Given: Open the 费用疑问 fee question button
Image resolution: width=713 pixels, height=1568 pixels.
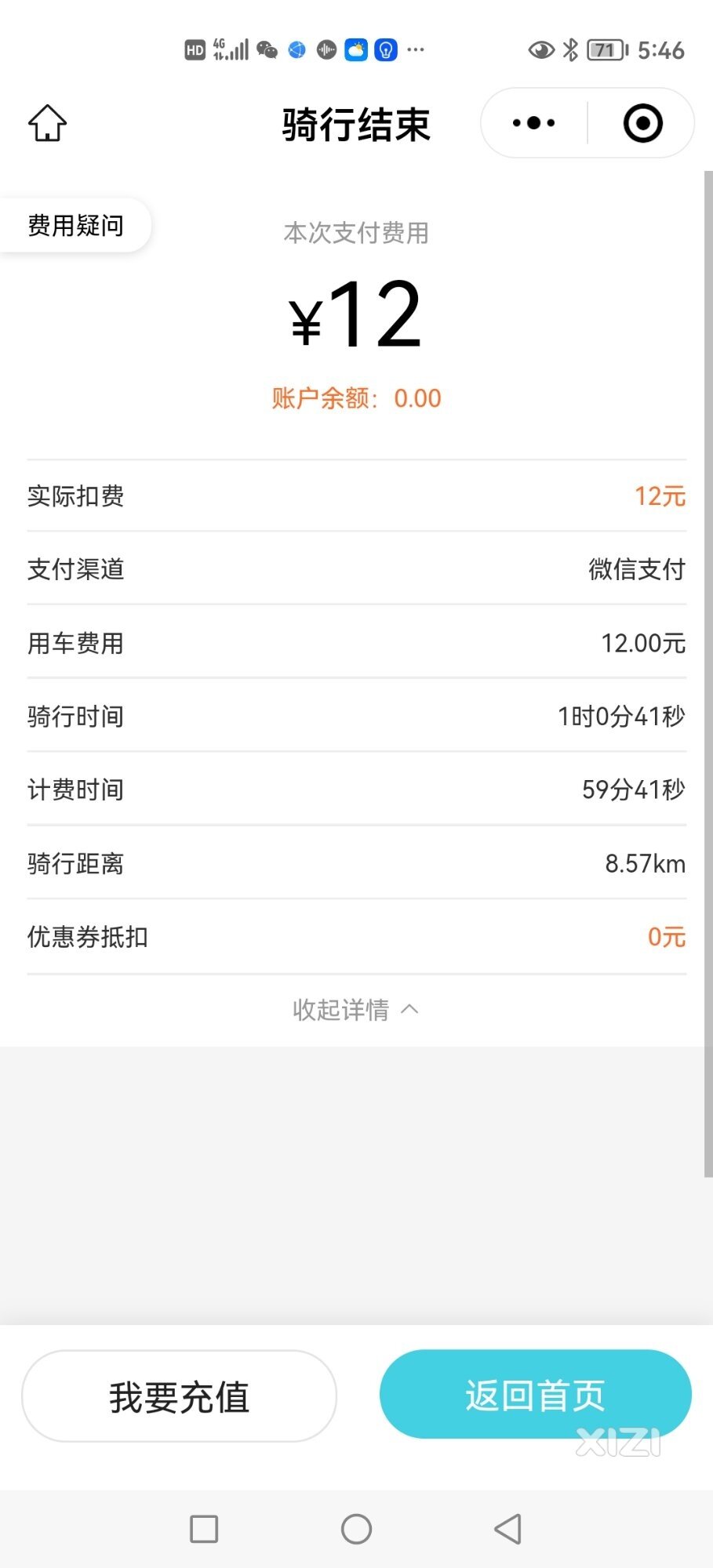Looking at the screenshot, I should (75, 226).
